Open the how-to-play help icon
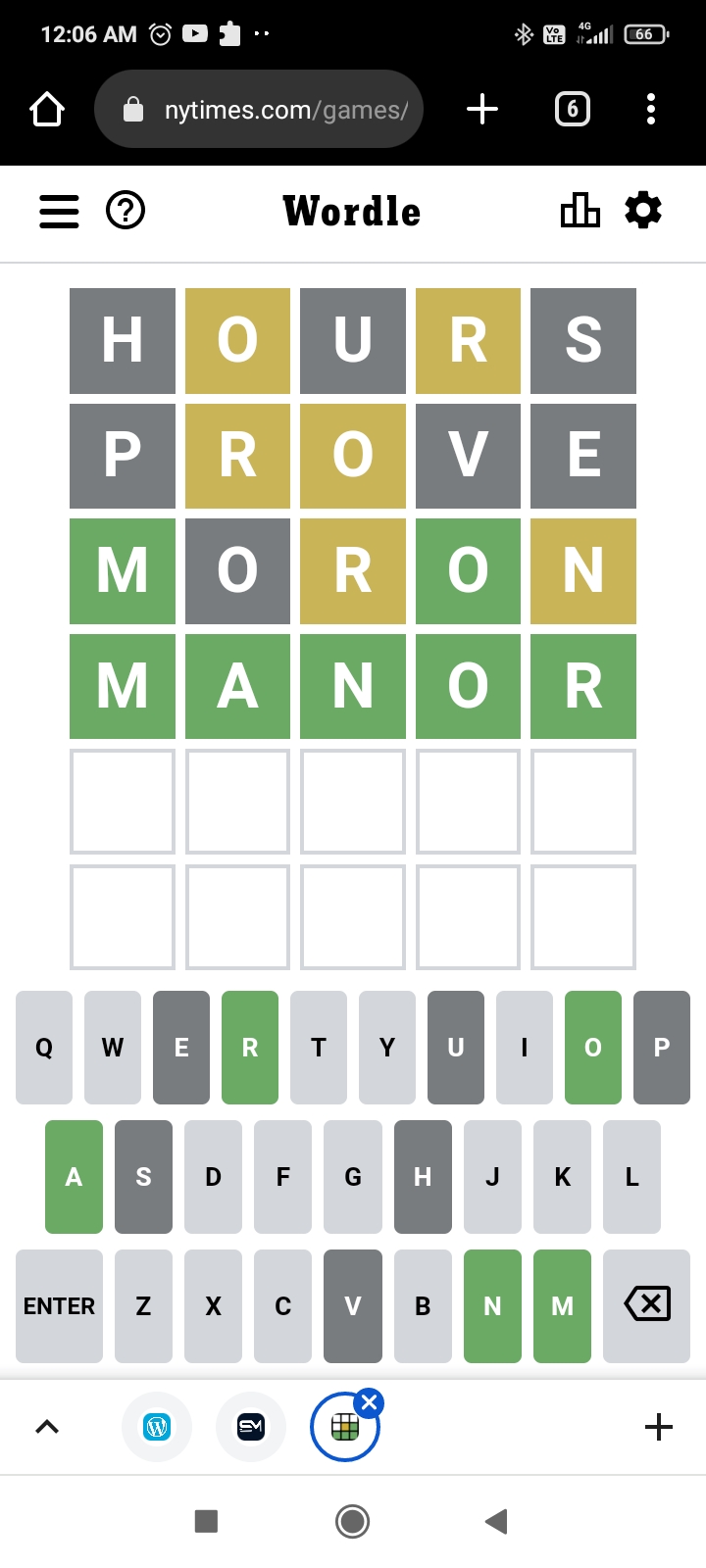This screenshot has width=706, height=1568. [126, 211]
